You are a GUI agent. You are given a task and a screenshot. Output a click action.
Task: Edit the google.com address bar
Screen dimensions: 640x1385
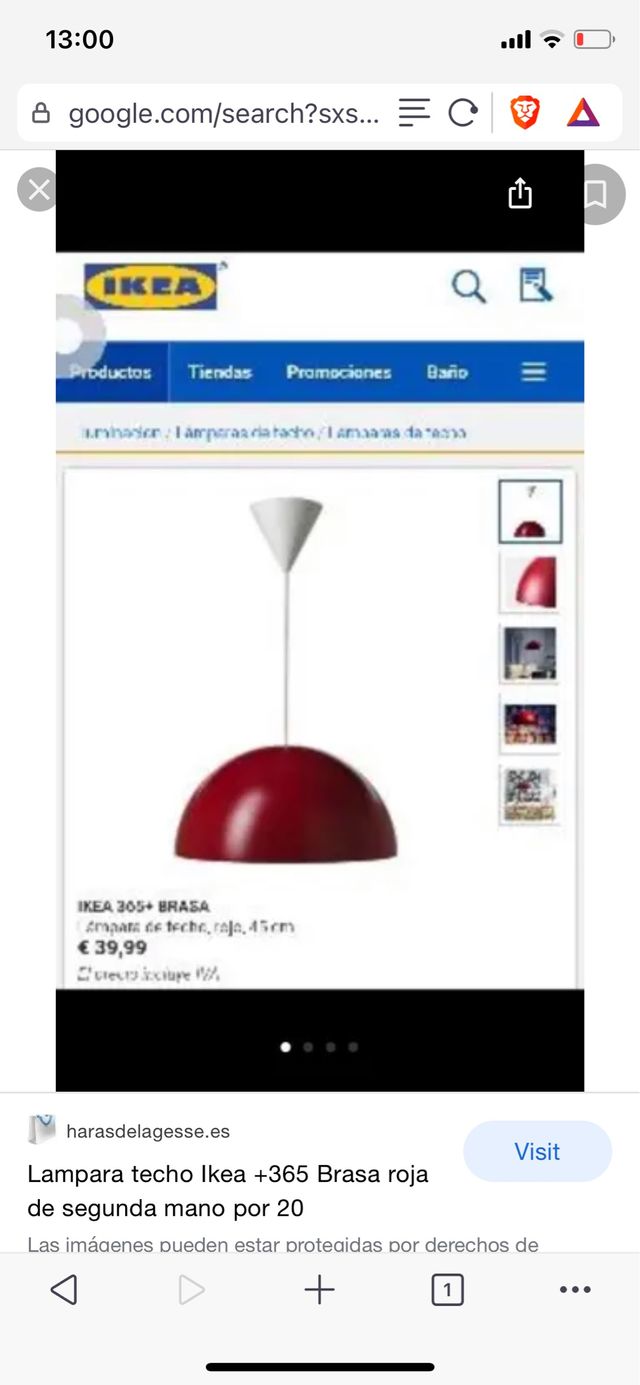[x=224, y=113]
